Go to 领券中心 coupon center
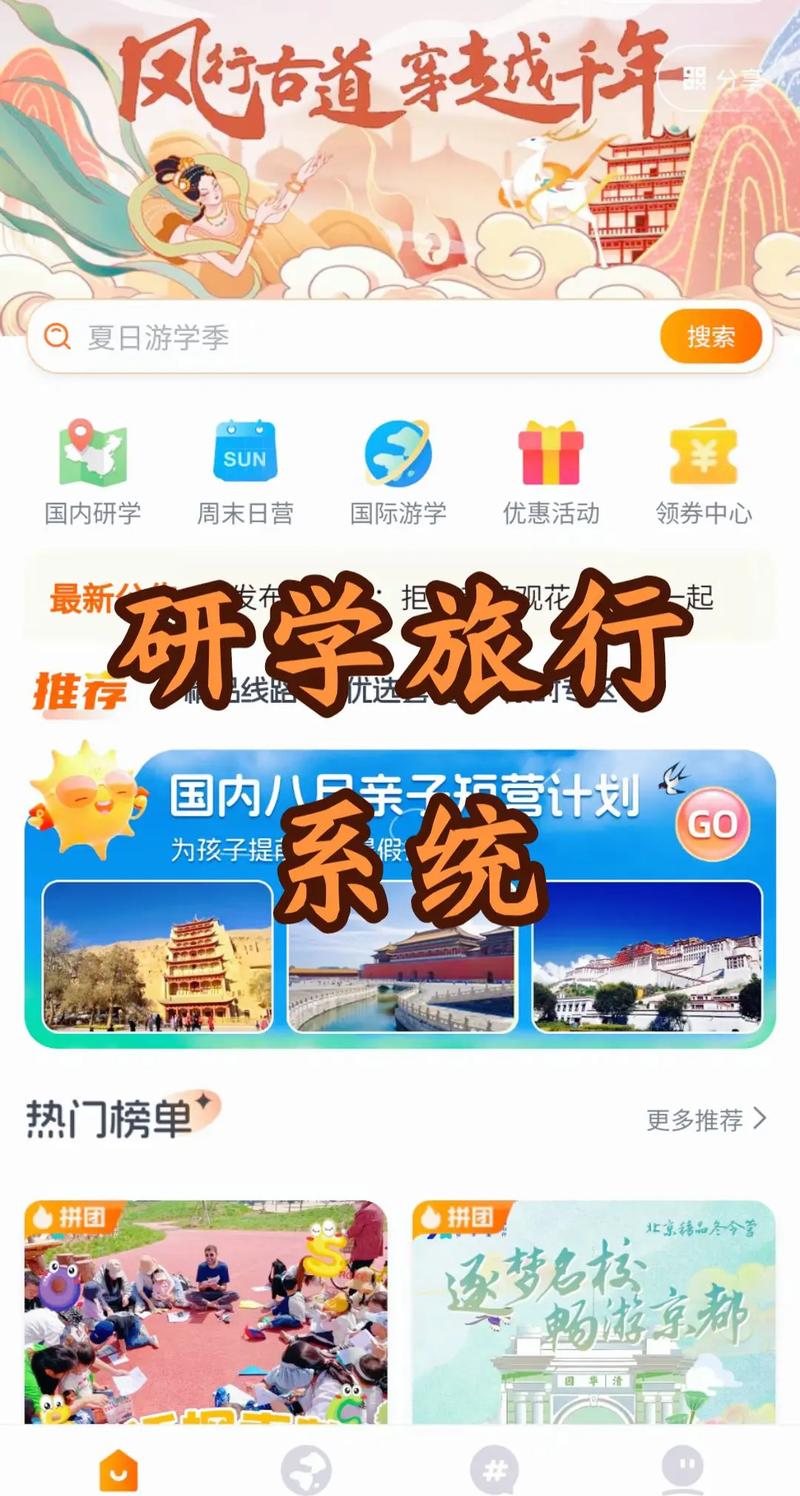The height and width of the screenshot is (1496, 800). [x=704, y=472]
